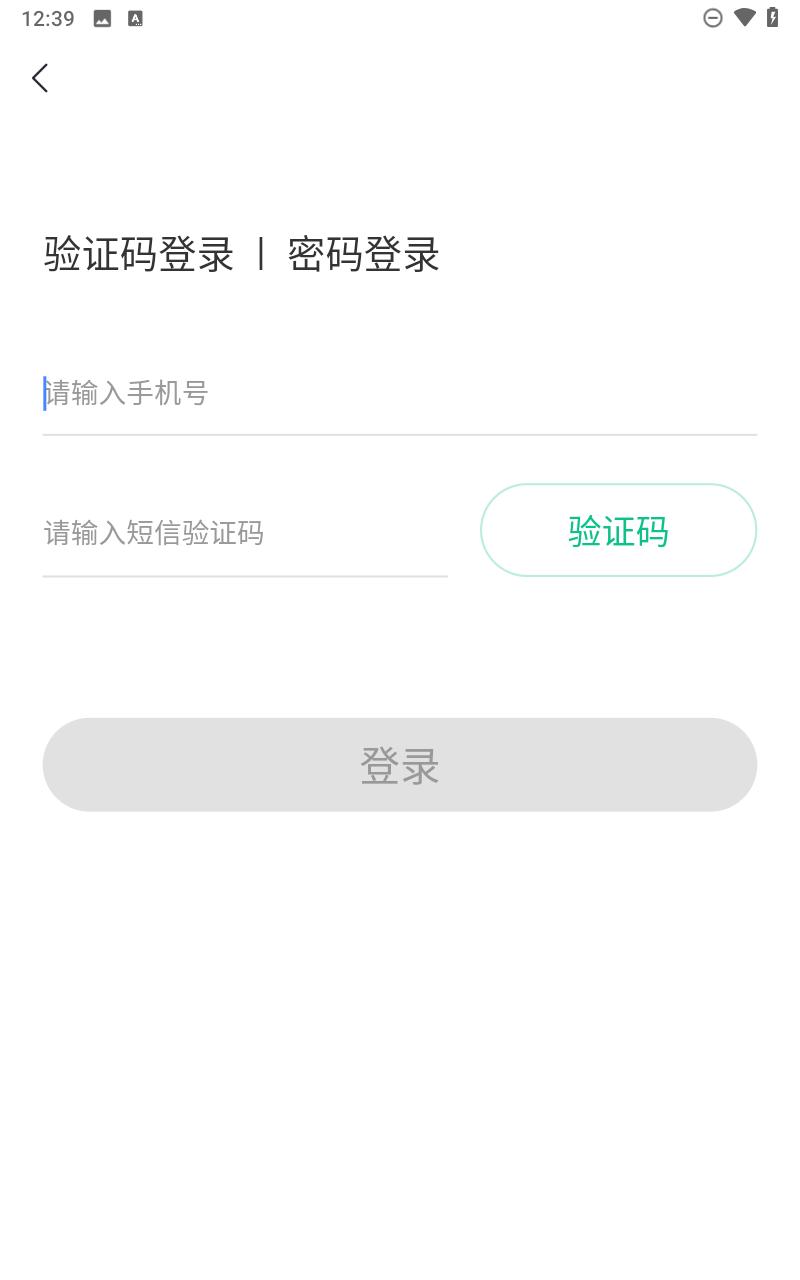Open the image notification icon
The height and width of the screenshot is (1280, 800).
pos(101,18)
